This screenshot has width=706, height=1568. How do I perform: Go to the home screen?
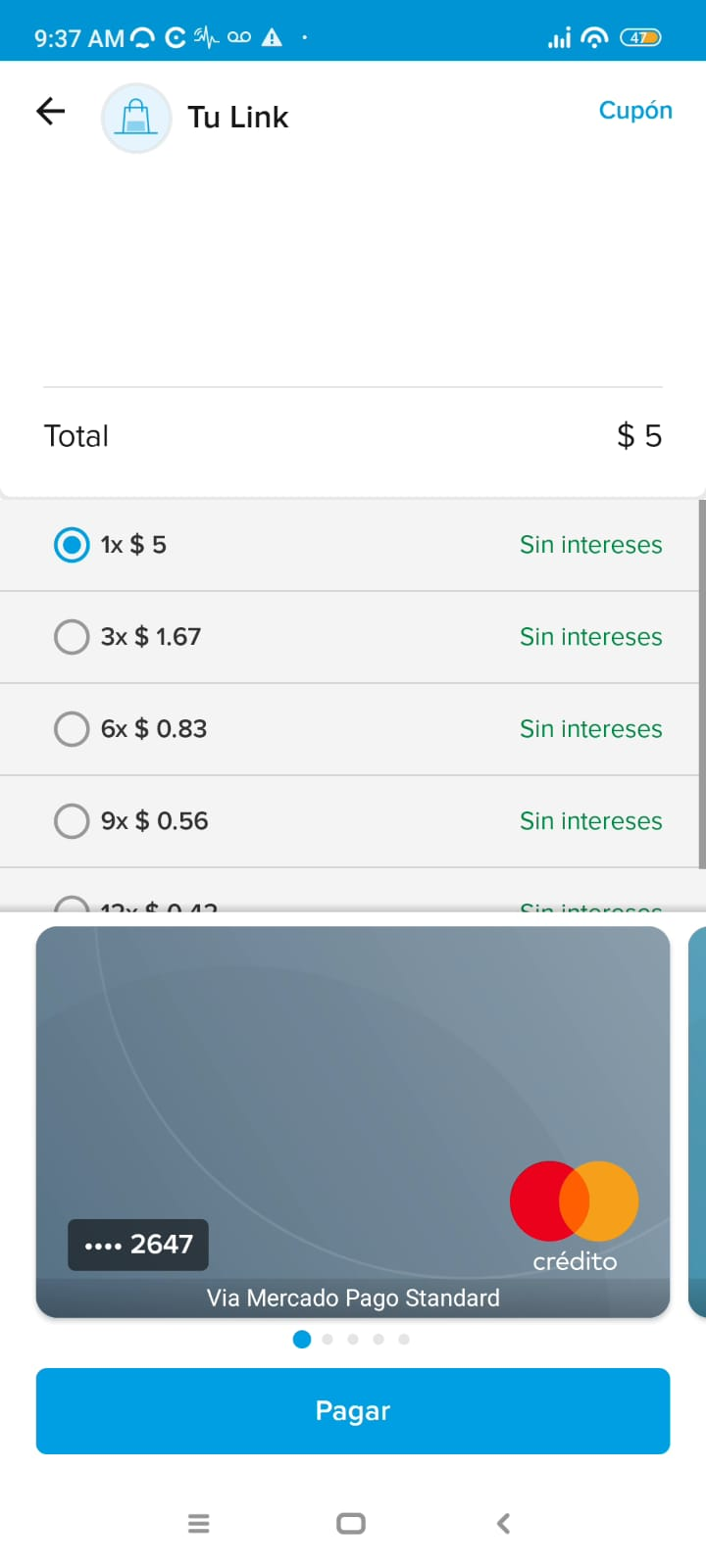351,1523
